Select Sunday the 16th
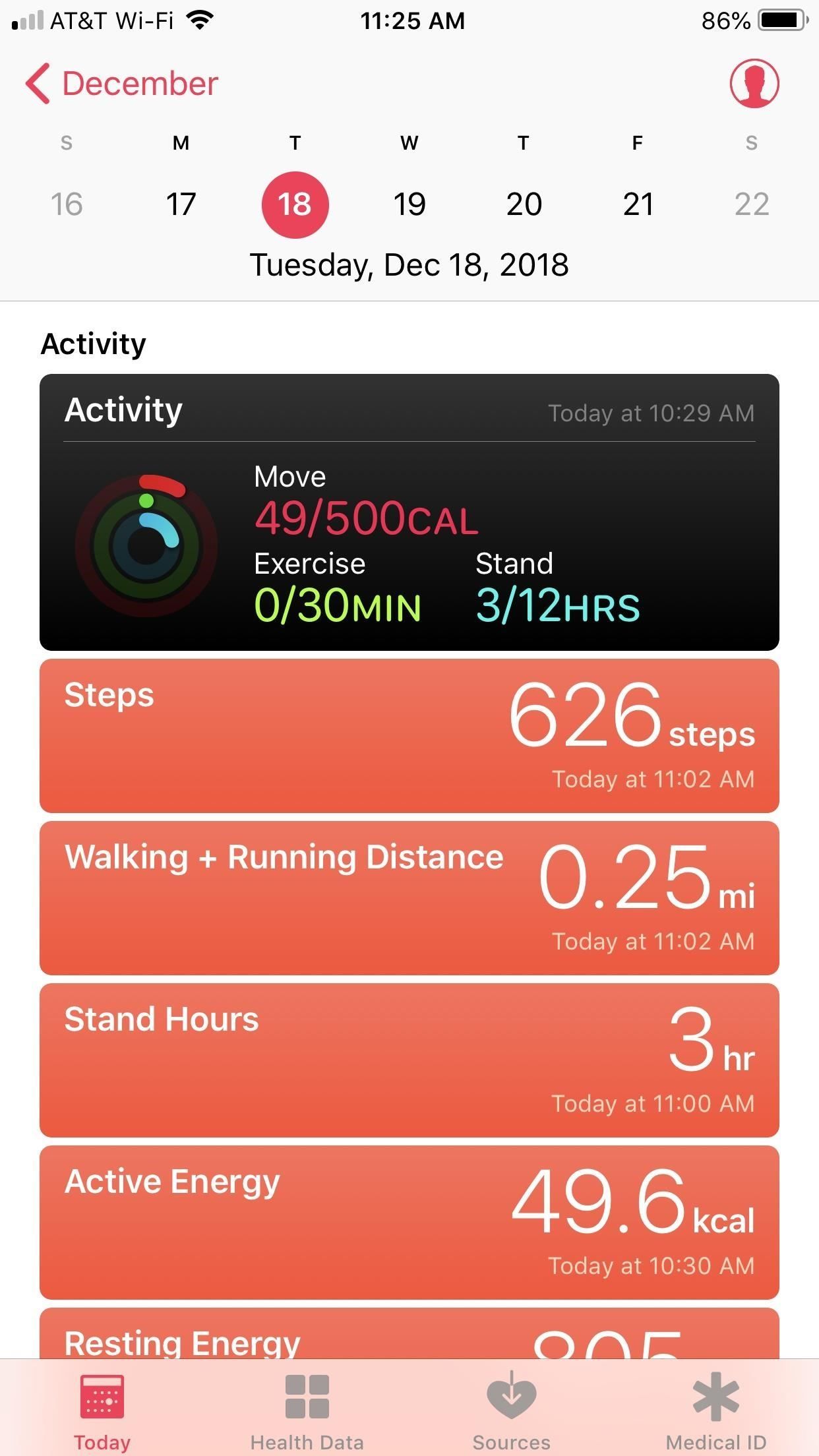Image resolution: width=819 pixels, height=1456 pixels. tap(67, 204)
